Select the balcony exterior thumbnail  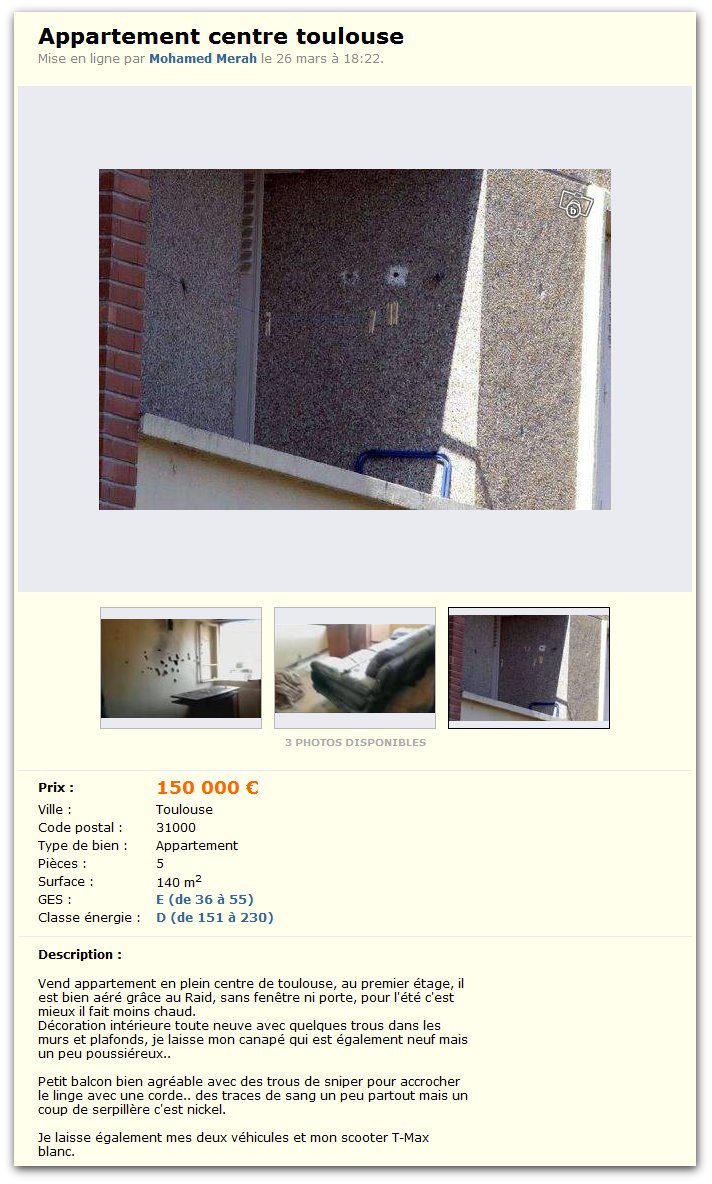coord(529,668)
